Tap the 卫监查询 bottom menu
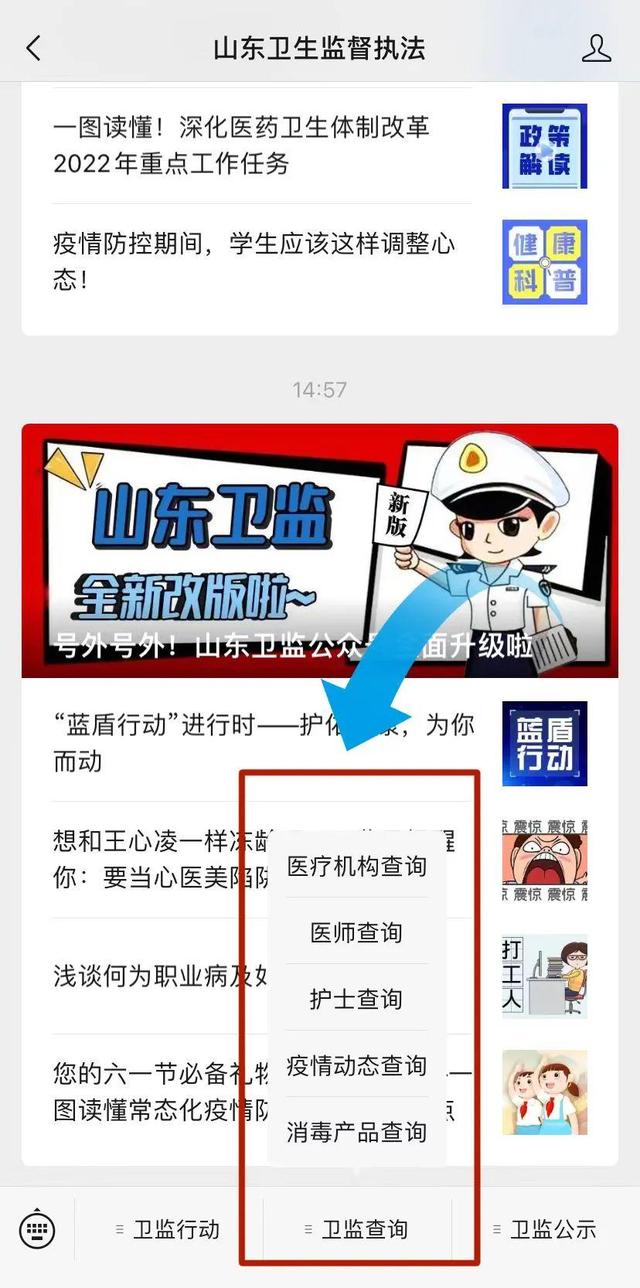The image size is (640, 1288). 357,1229
